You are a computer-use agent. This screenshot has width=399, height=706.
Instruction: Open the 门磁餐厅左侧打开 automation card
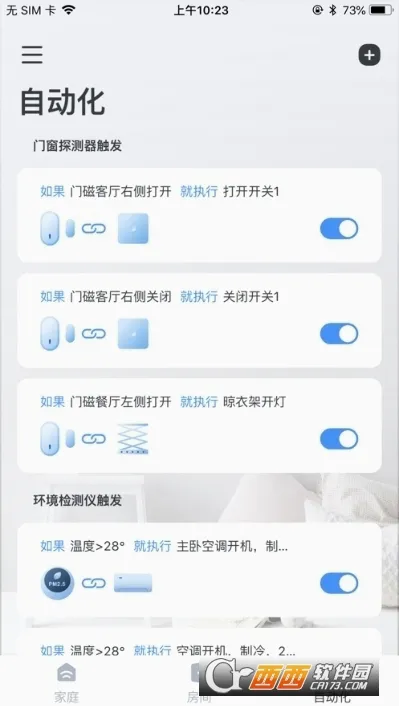tap(200, 425)
